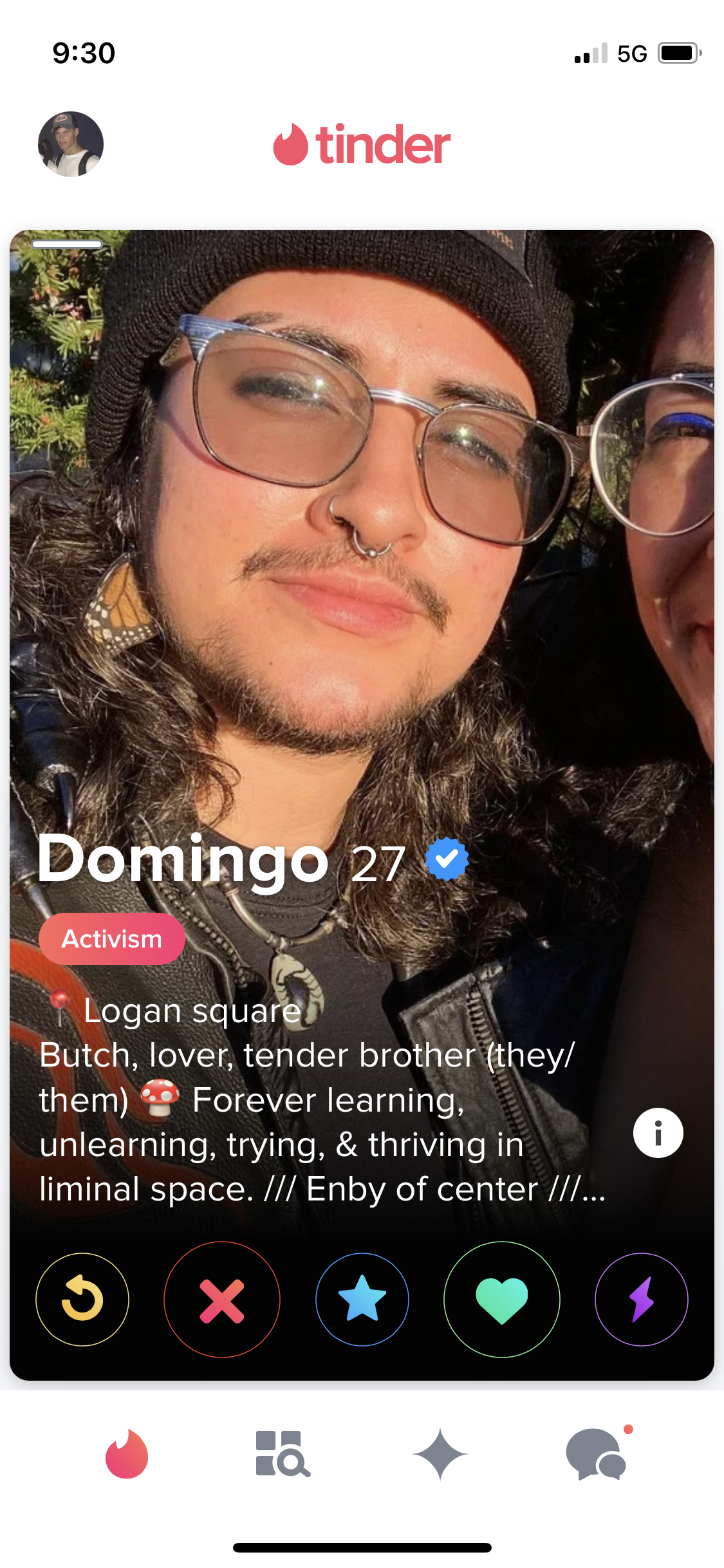Image resolution: width=724 pixels, height=1568 pixels.
Task: Open the Tinder Gold sparkle tab
Action: coord(440,1454)
